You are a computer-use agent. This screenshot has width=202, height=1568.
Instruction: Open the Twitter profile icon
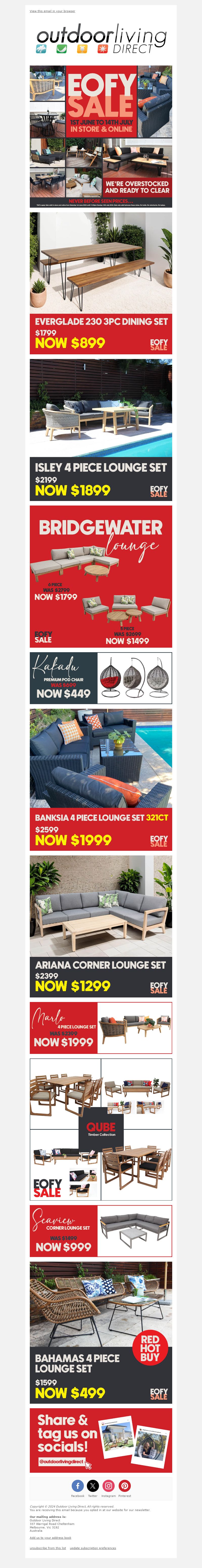[93, 1486]
